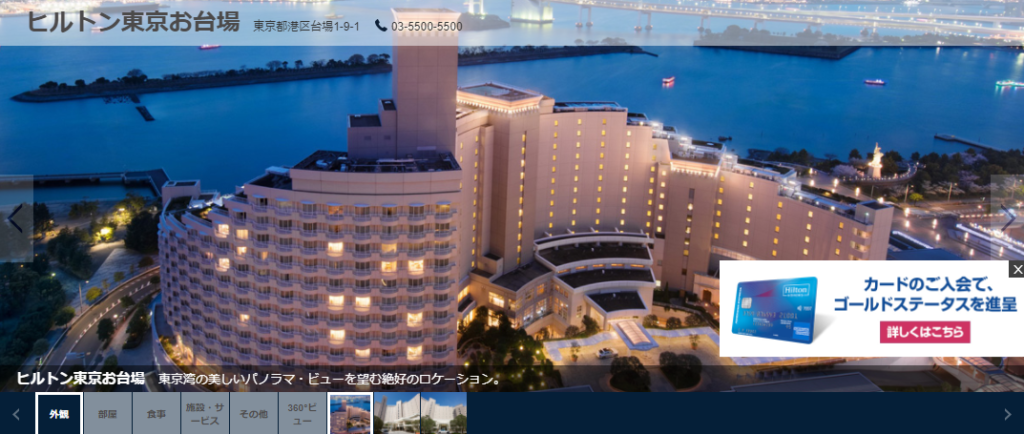Select the night-view exterior thumbnail
The height and width of the screenshot is (434, 1024).
point(350,413)
